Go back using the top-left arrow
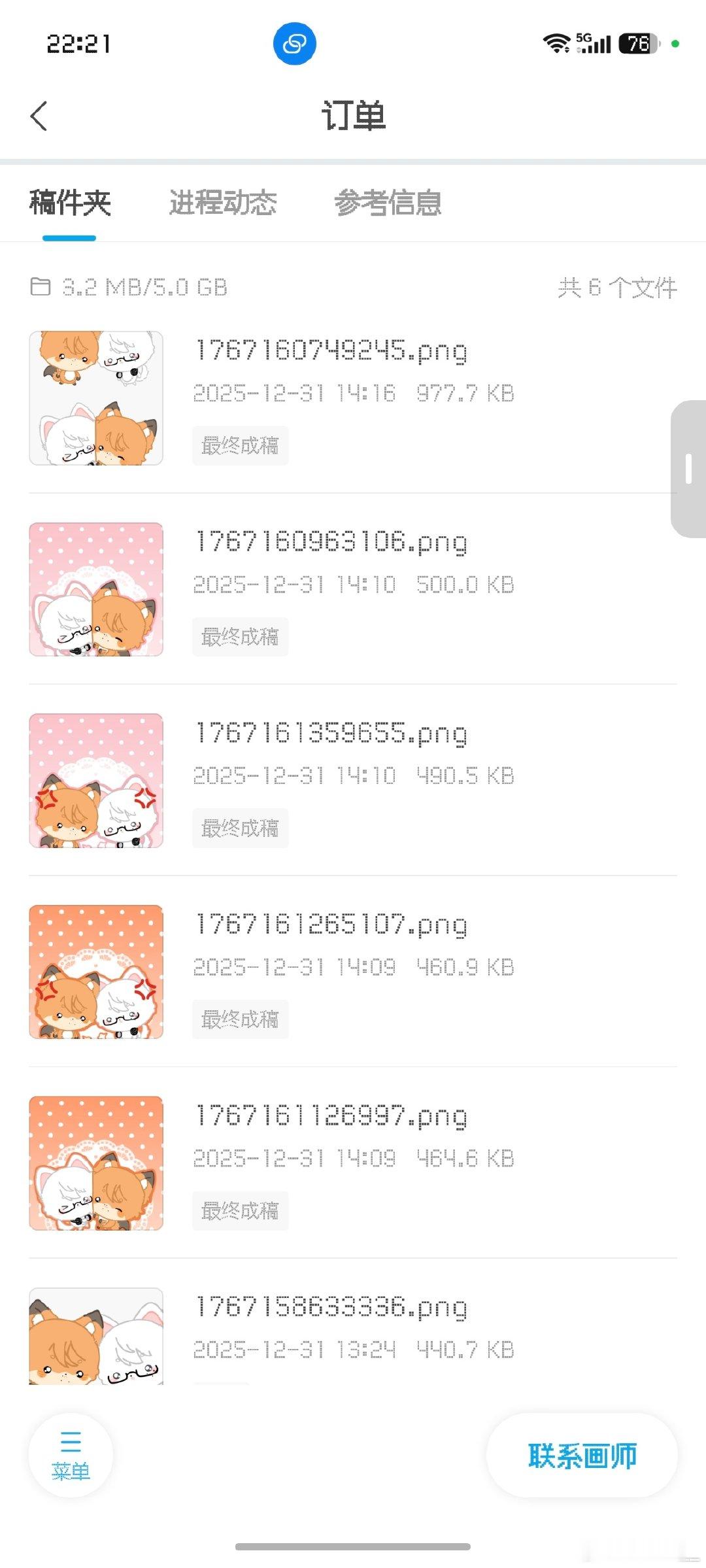Image resolution: width=706 pixels, height=1568 pixels. 39,116
